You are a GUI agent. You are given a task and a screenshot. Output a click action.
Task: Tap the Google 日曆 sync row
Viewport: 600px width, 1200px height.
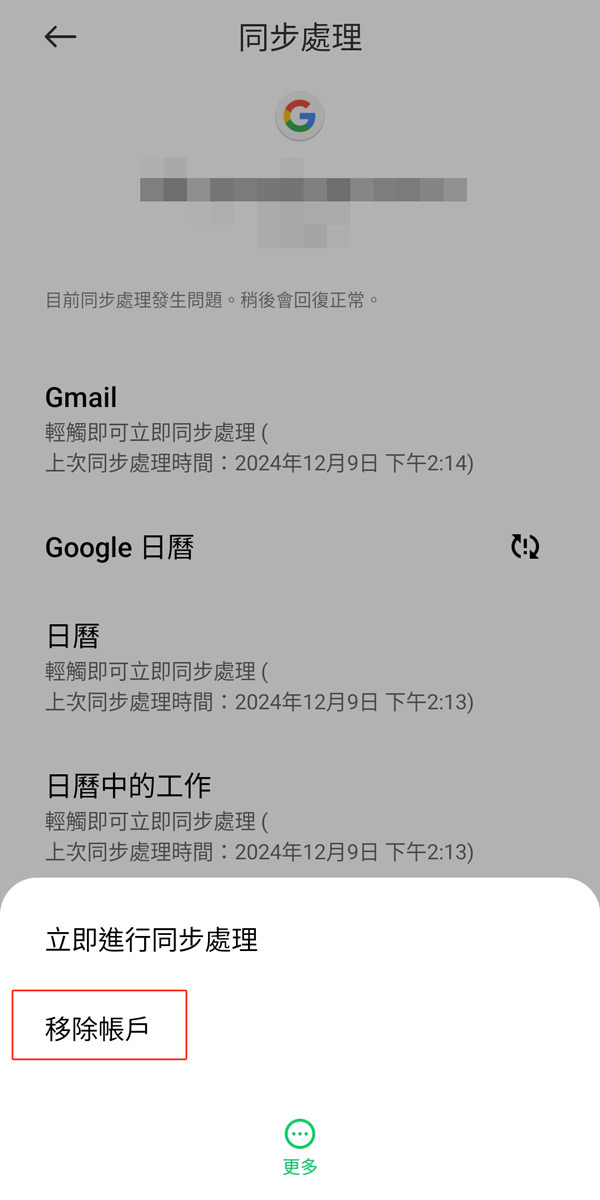[x=290, y=547]
